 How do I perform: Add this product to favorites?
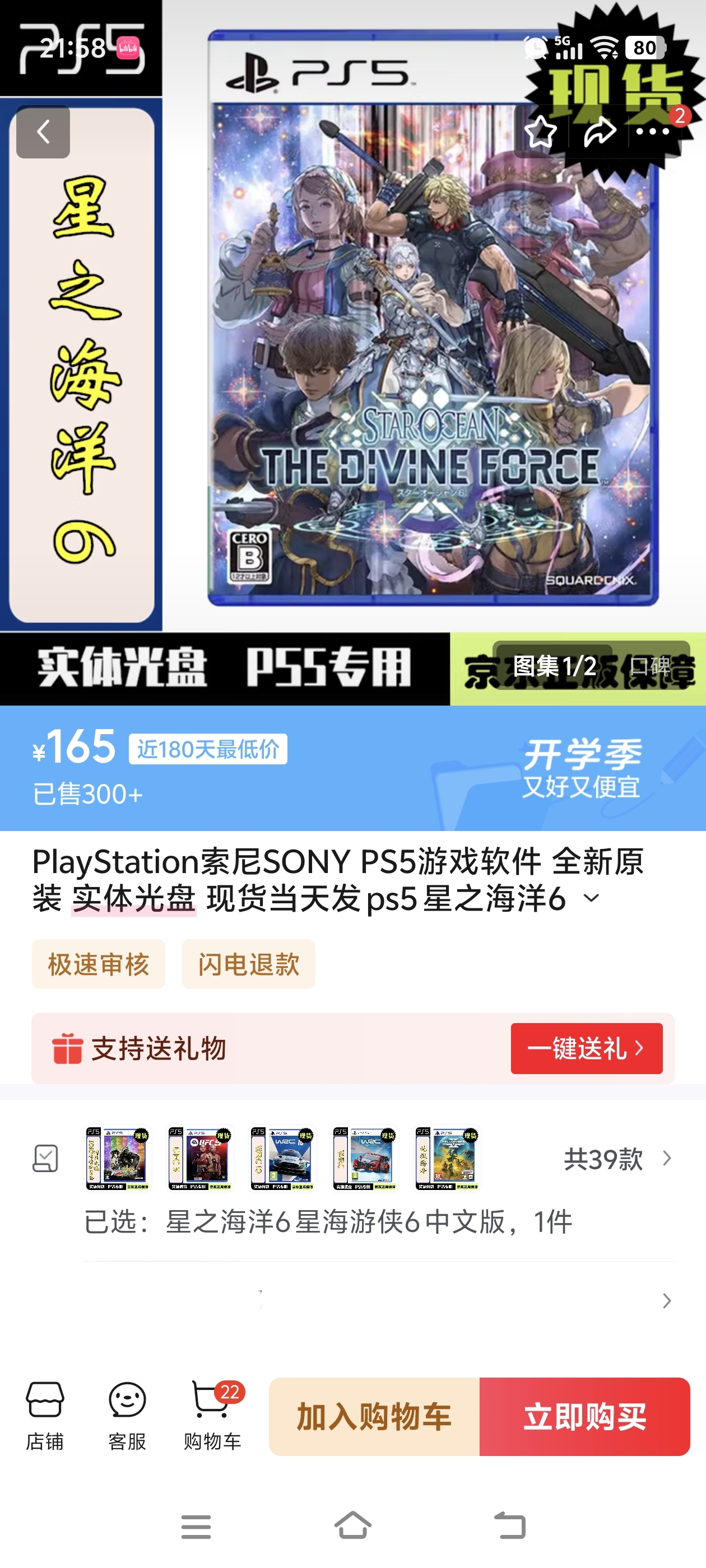[541, 132]
